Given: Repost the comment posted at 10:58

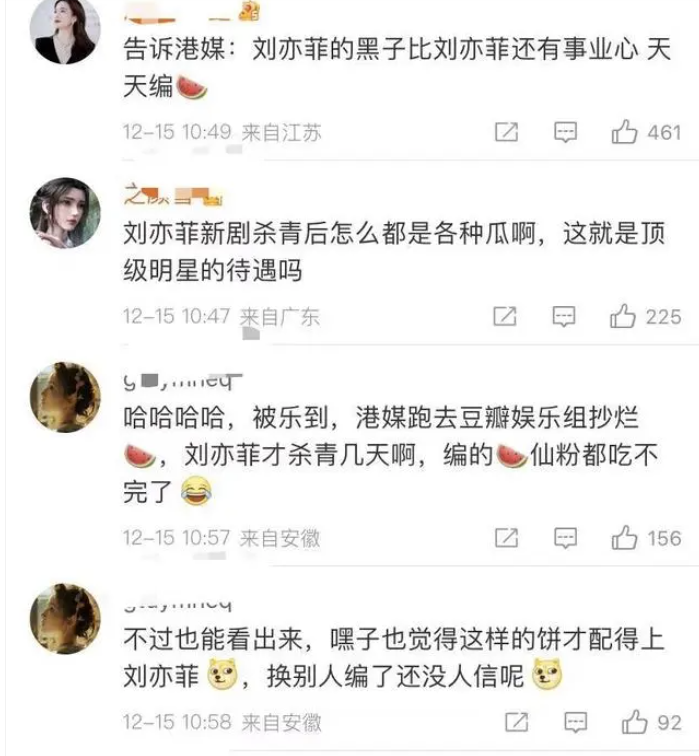Looking at the screenshot, I should (517, 722).
